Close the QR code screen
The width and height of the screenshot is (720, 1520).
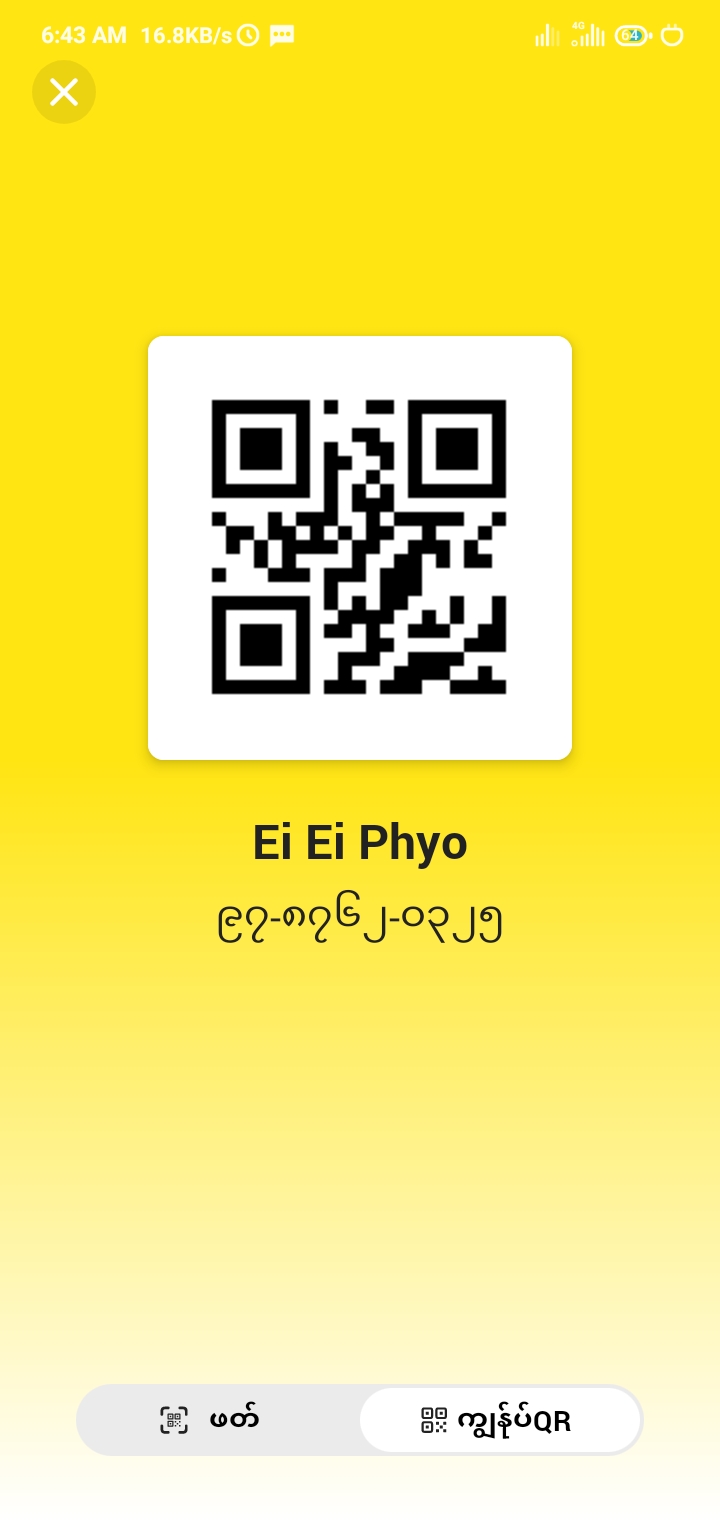click(64, 92)
